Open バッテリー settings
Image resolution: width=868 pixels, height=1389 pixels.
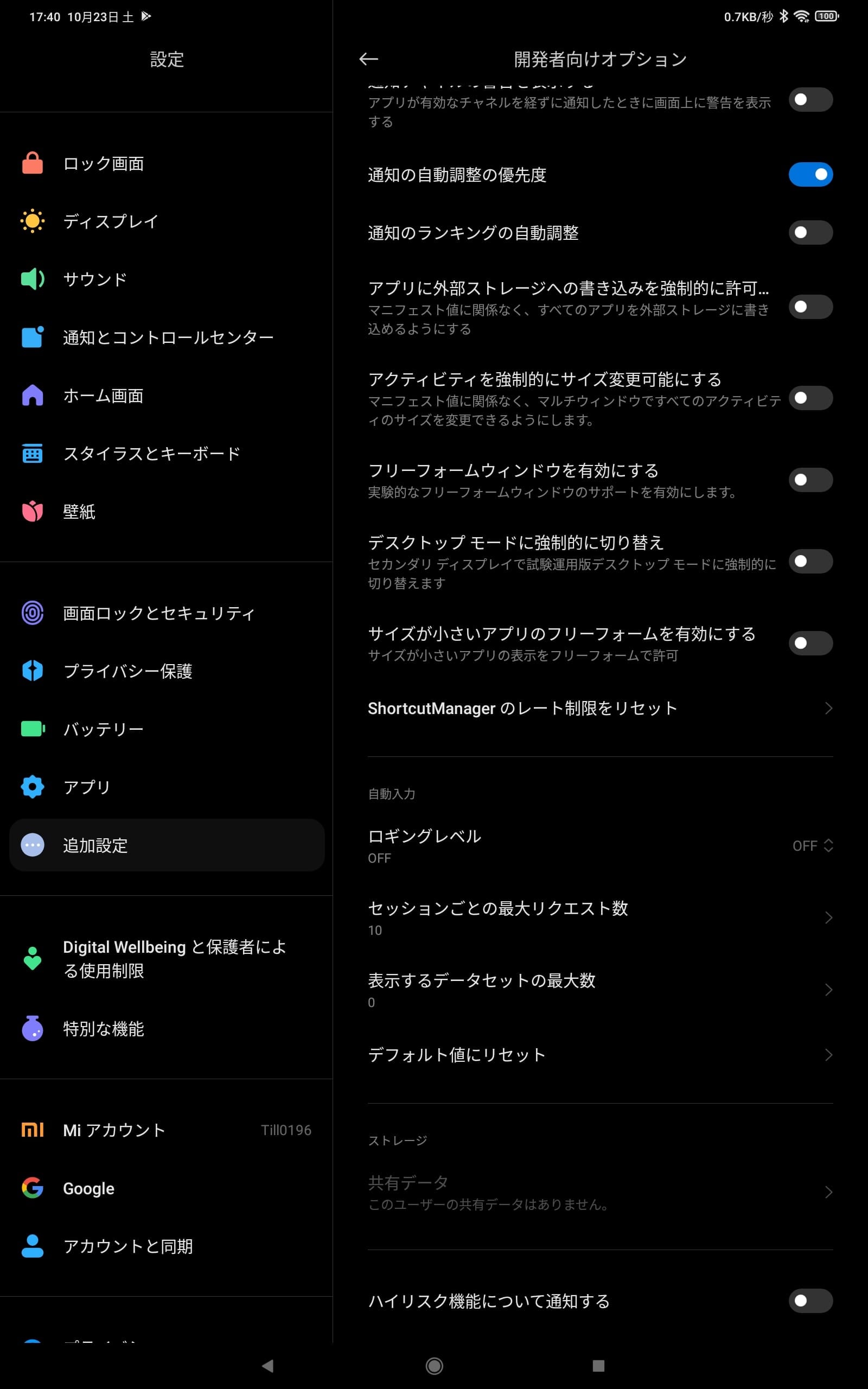(x=103, y=729)
